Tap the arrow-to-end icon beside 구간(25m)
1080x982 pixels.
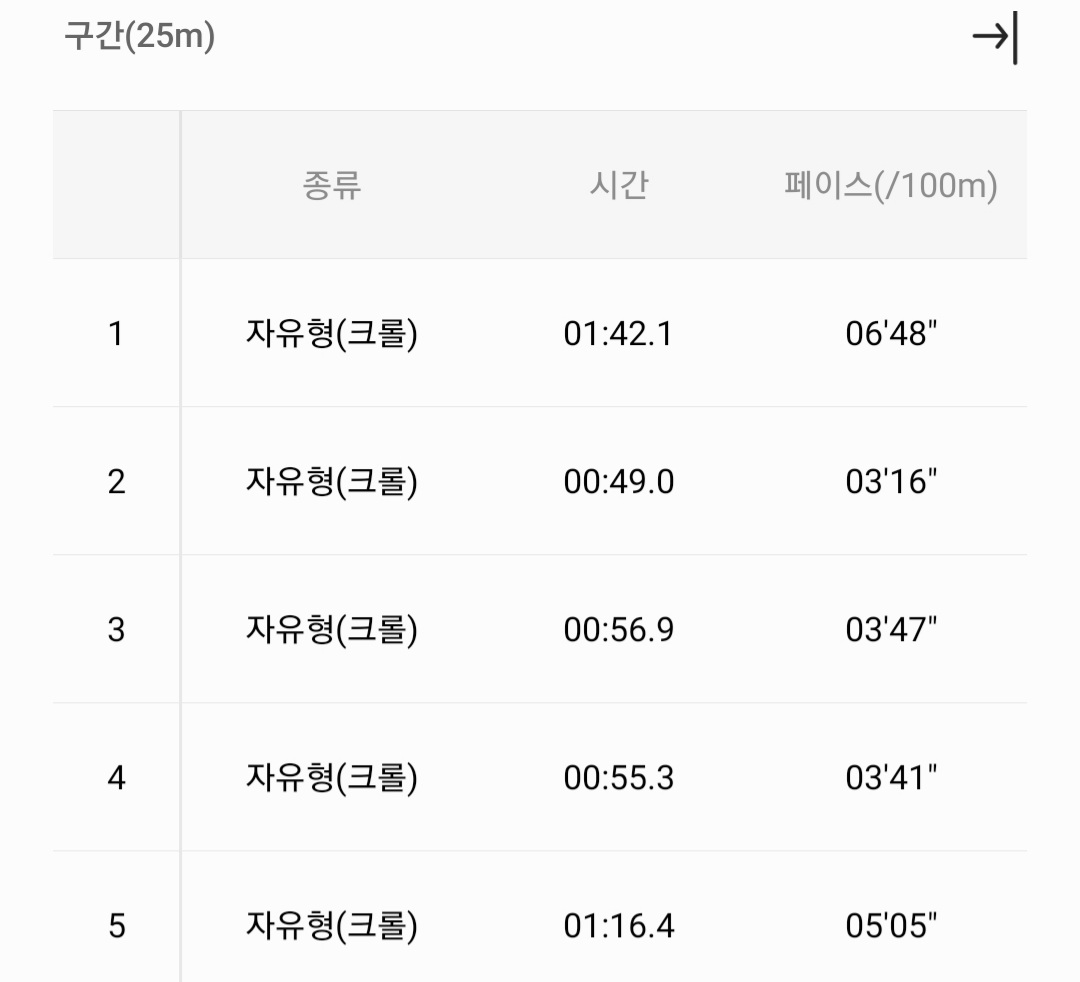pos(995,37)
